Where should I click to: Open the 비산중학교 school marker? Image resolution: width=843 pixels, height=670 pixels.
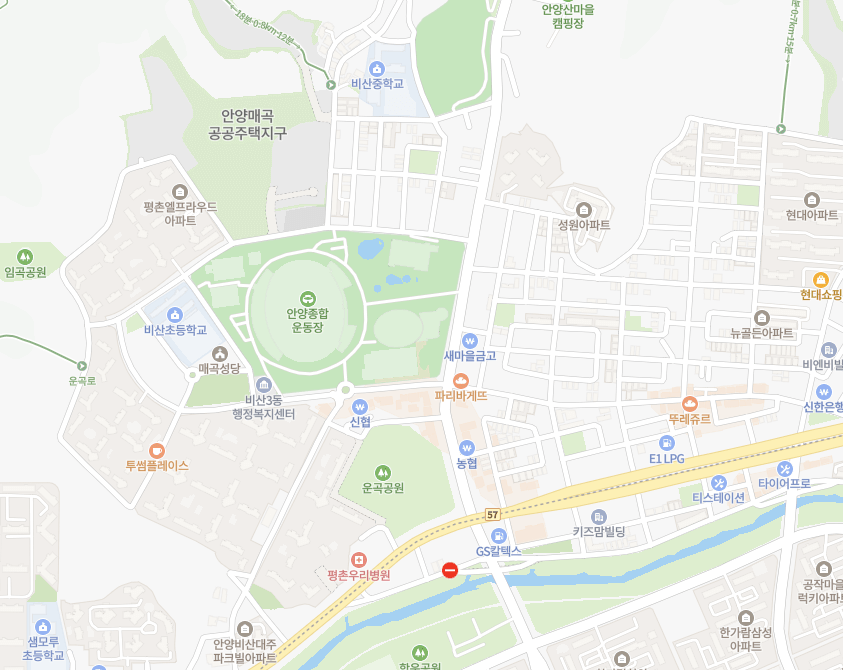click(x=376, y=68)
